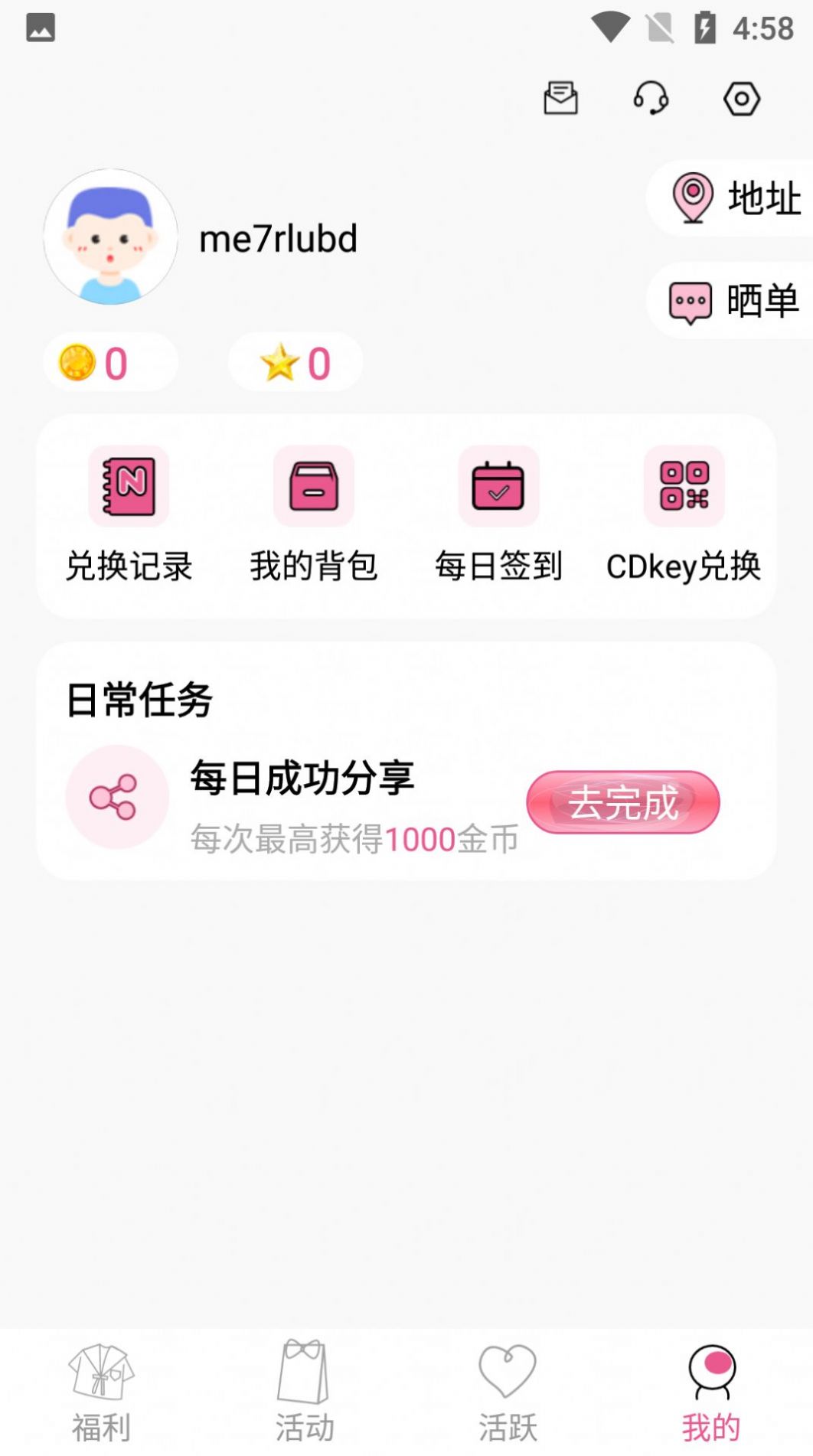Tap the username me7rlubd
This screenshot has height=1456, width=813.
click(x=276, y=237)
